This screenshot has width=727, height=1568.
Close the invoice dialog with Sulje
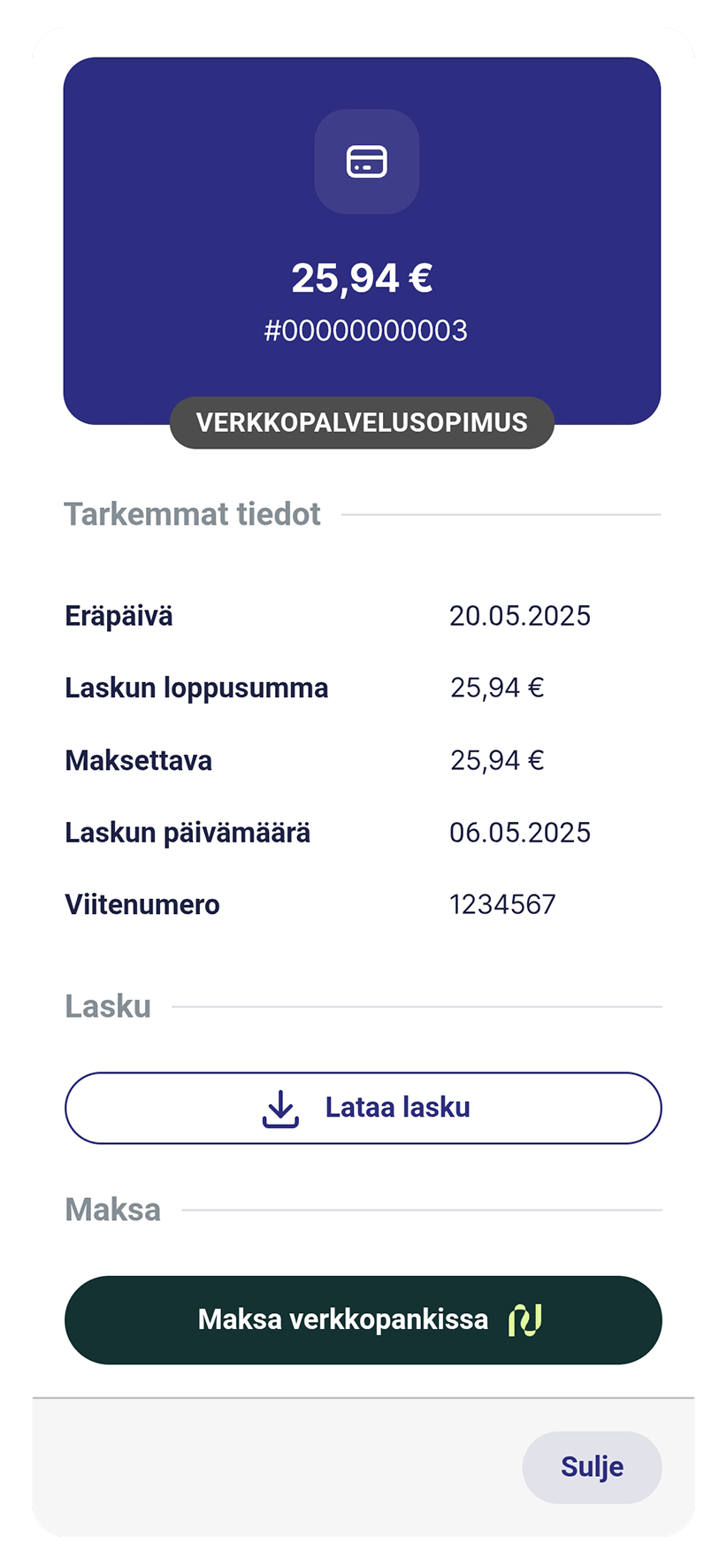[x=592, y=1466]
